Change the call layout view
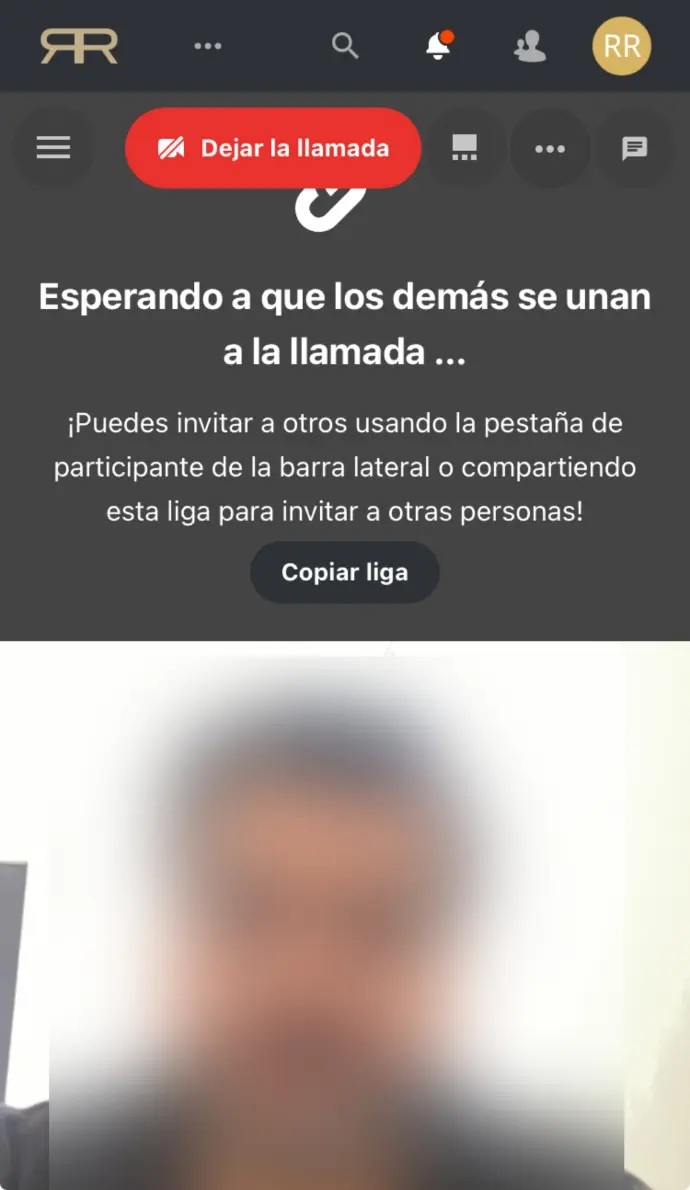Screen dimensions: 690x1190 point(464,149)
